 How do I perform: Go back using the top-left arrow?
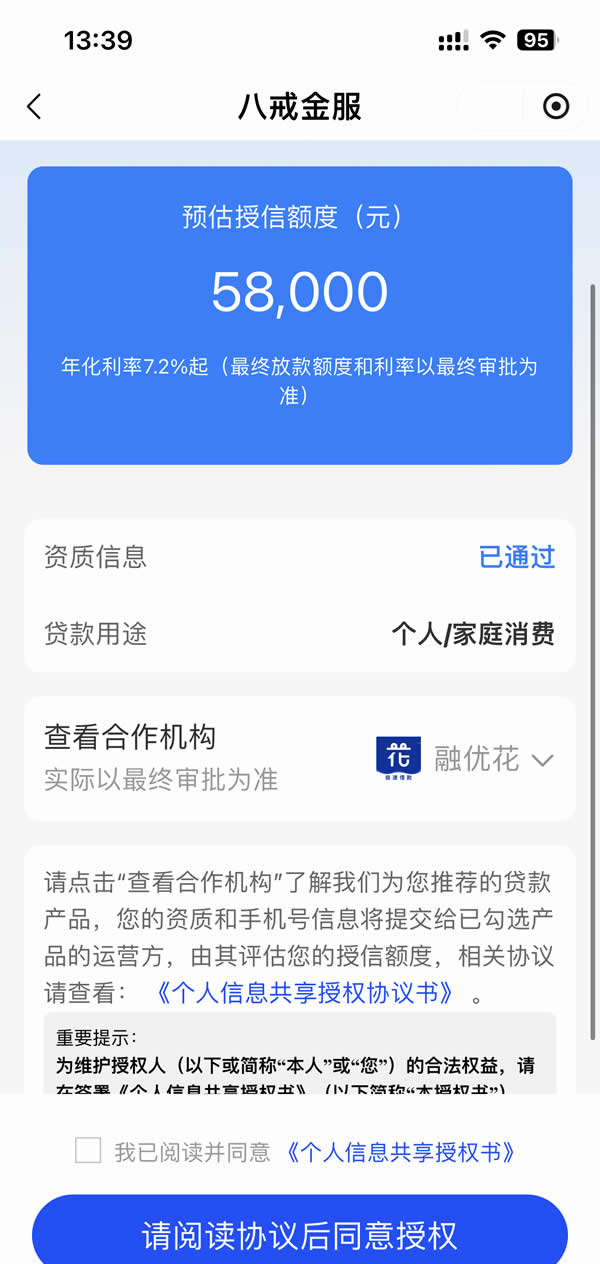pyautogui.click(x=34, y=107)
